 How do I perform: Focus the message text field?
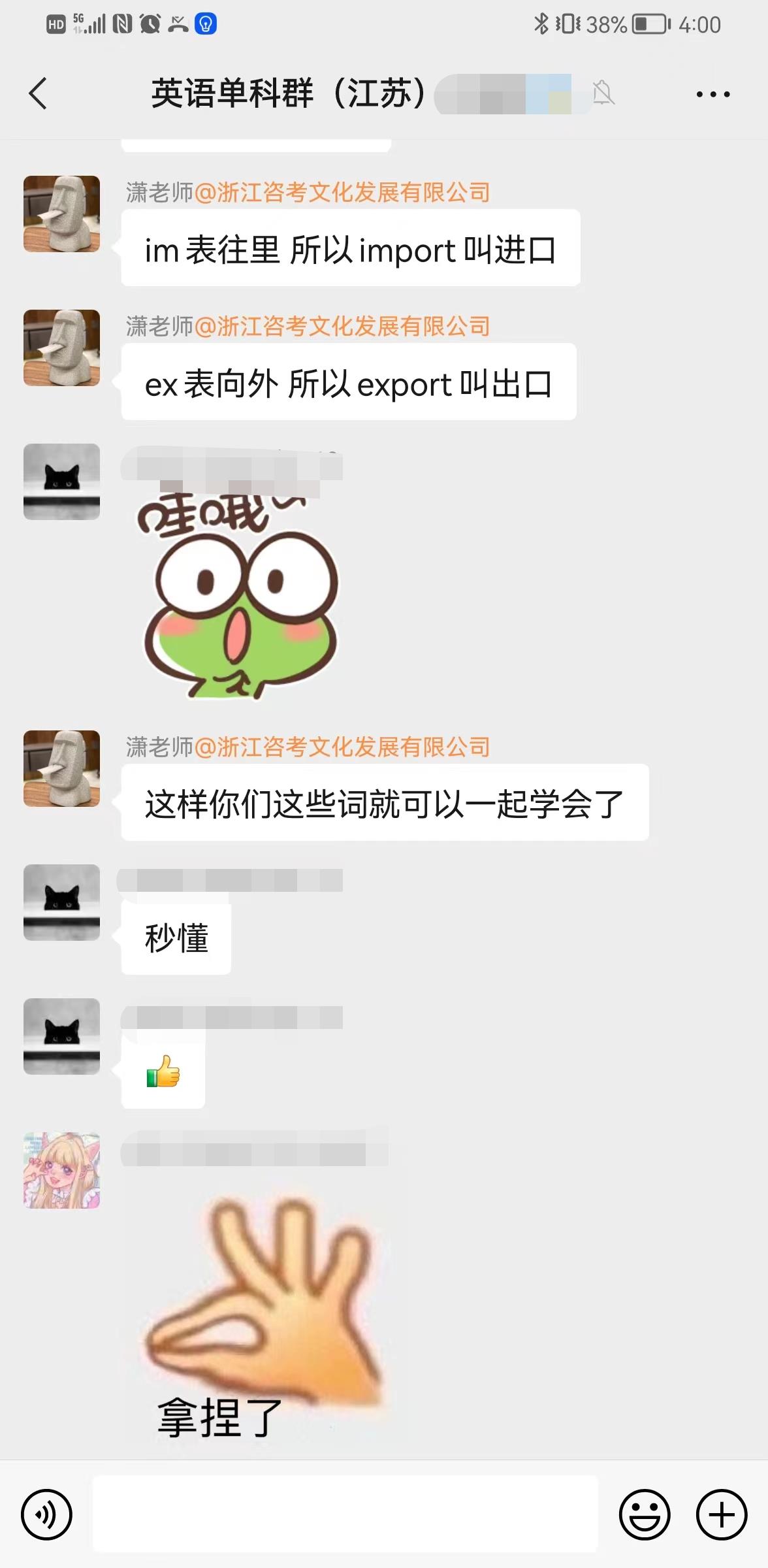345,1514
